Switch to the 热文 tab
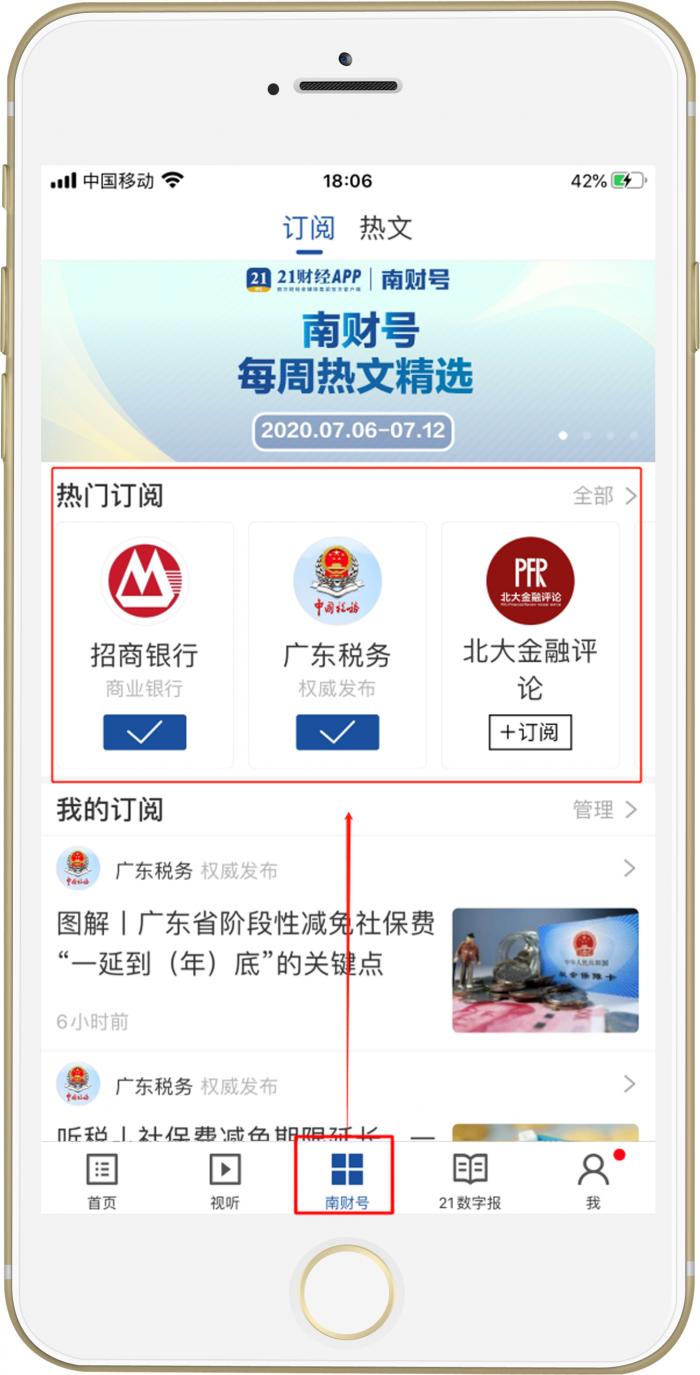Viewport: 700px width, 1375px height. pos(386,228)
